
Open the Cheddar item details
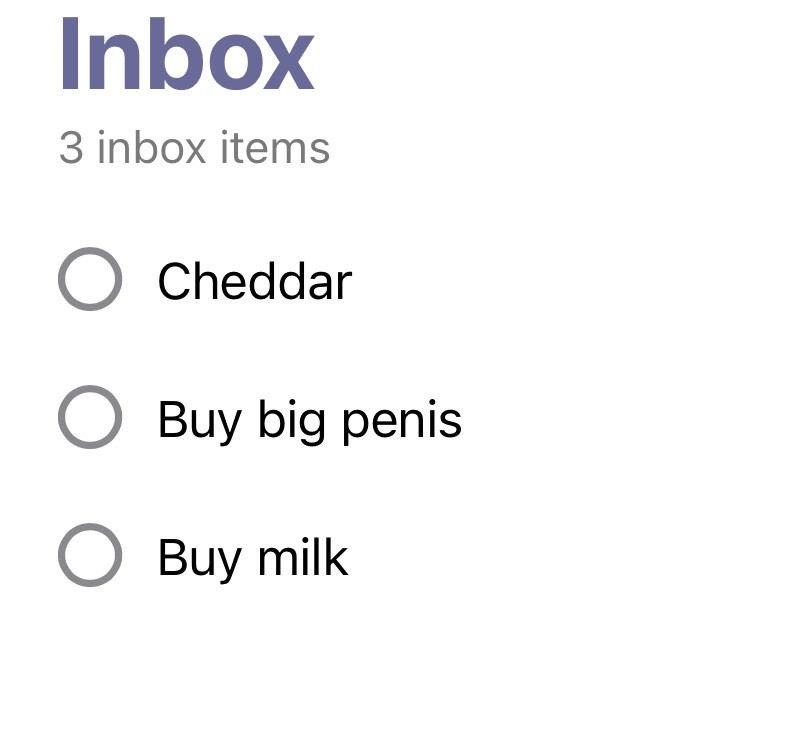(254, 281)
